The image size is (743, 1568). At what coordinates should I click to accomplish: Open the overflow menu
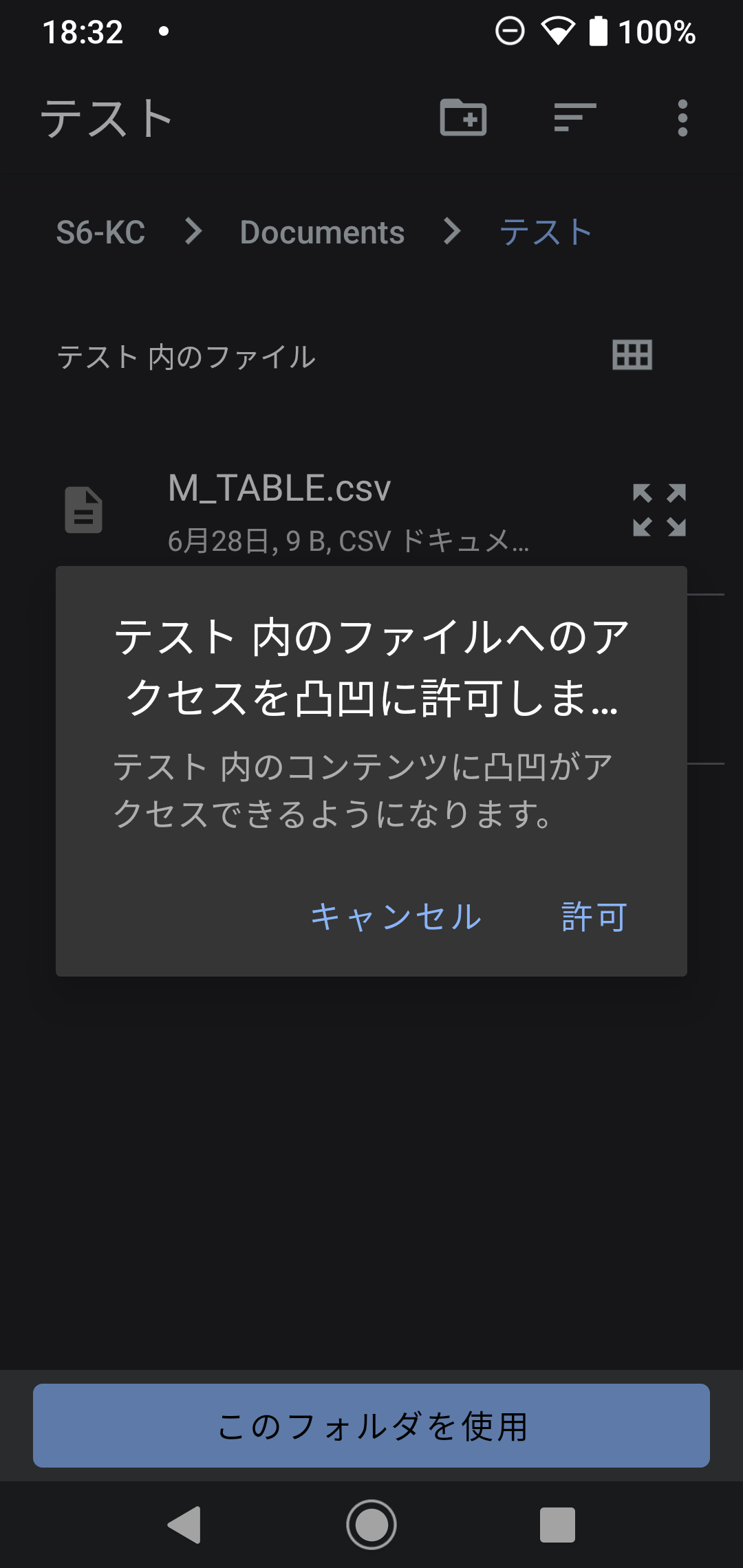tap(682, 118)
